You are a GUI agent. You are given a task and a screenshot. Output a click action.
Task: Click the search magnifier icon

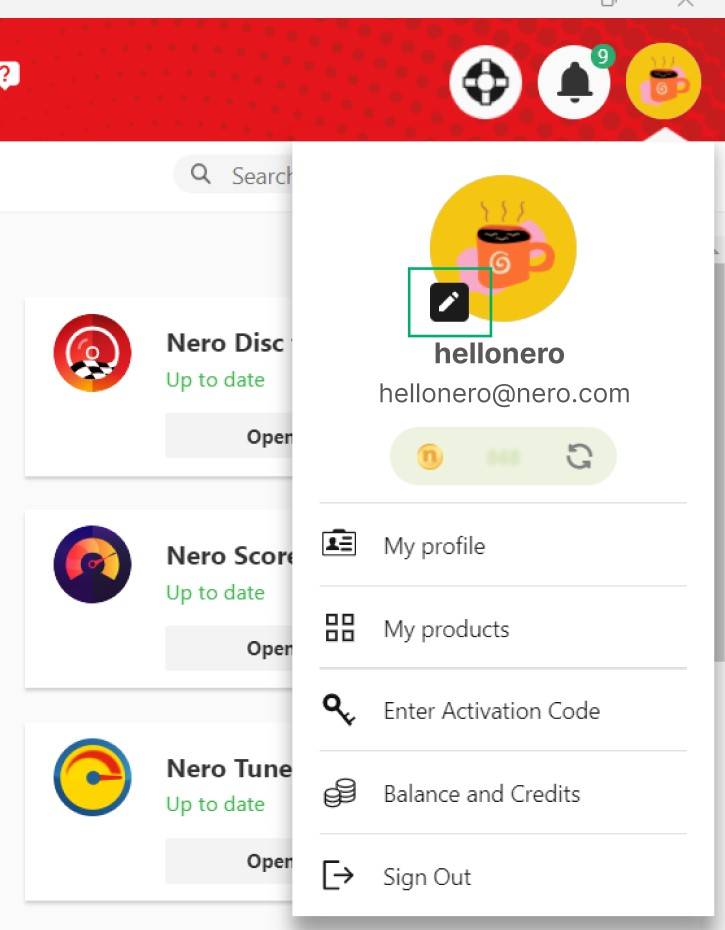(201, 175)
